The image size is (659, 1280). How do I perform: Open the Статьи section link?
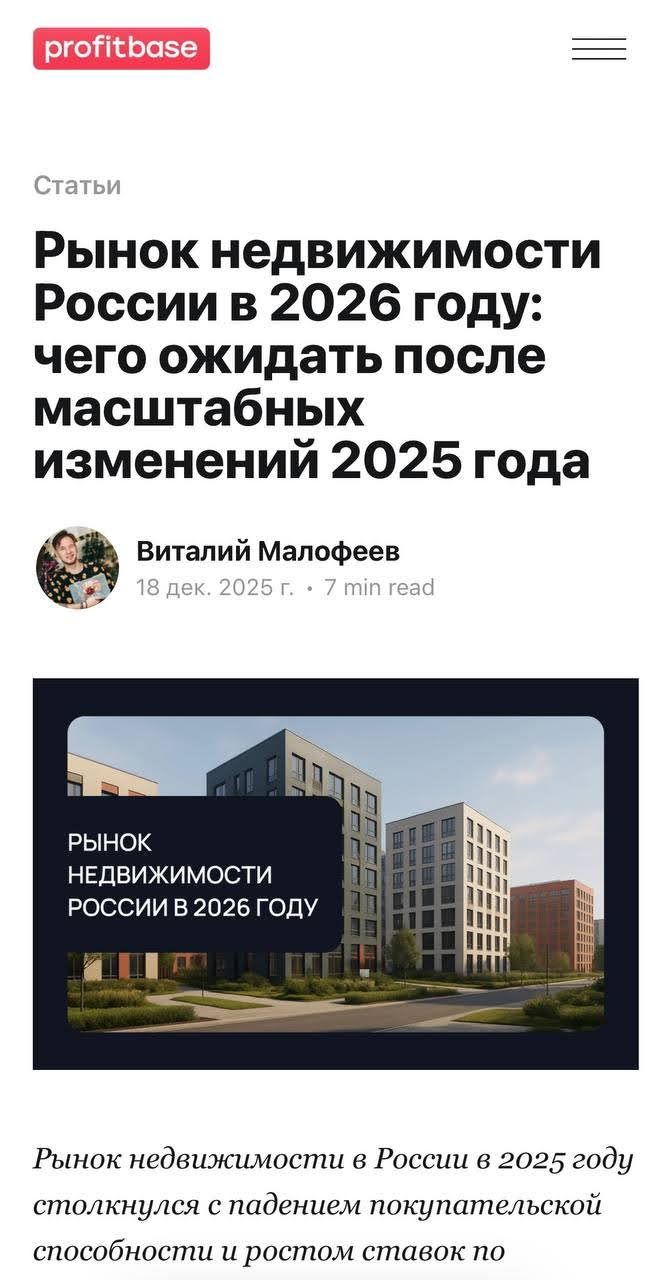77,185
